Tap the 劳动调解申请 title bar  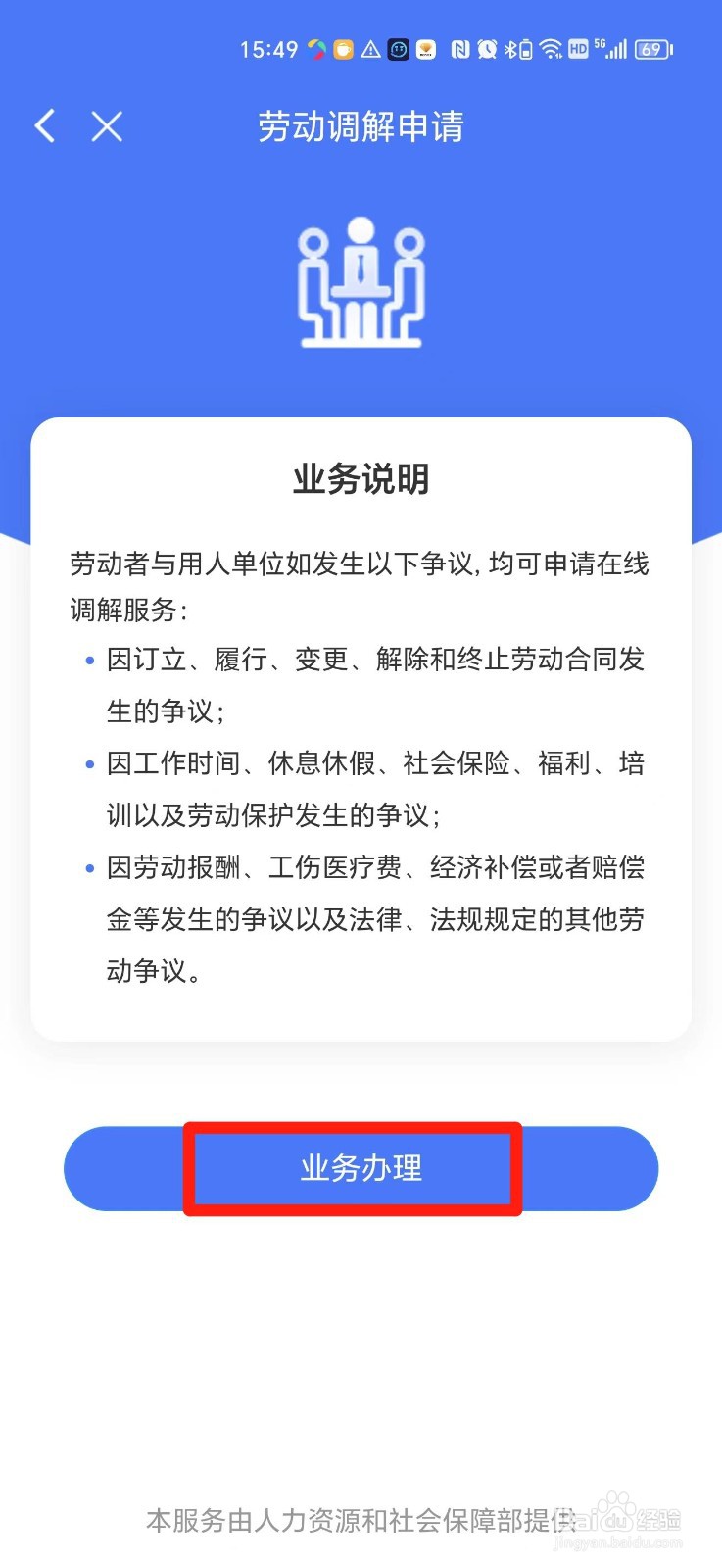pyautogui.click(x=361, y=127)
